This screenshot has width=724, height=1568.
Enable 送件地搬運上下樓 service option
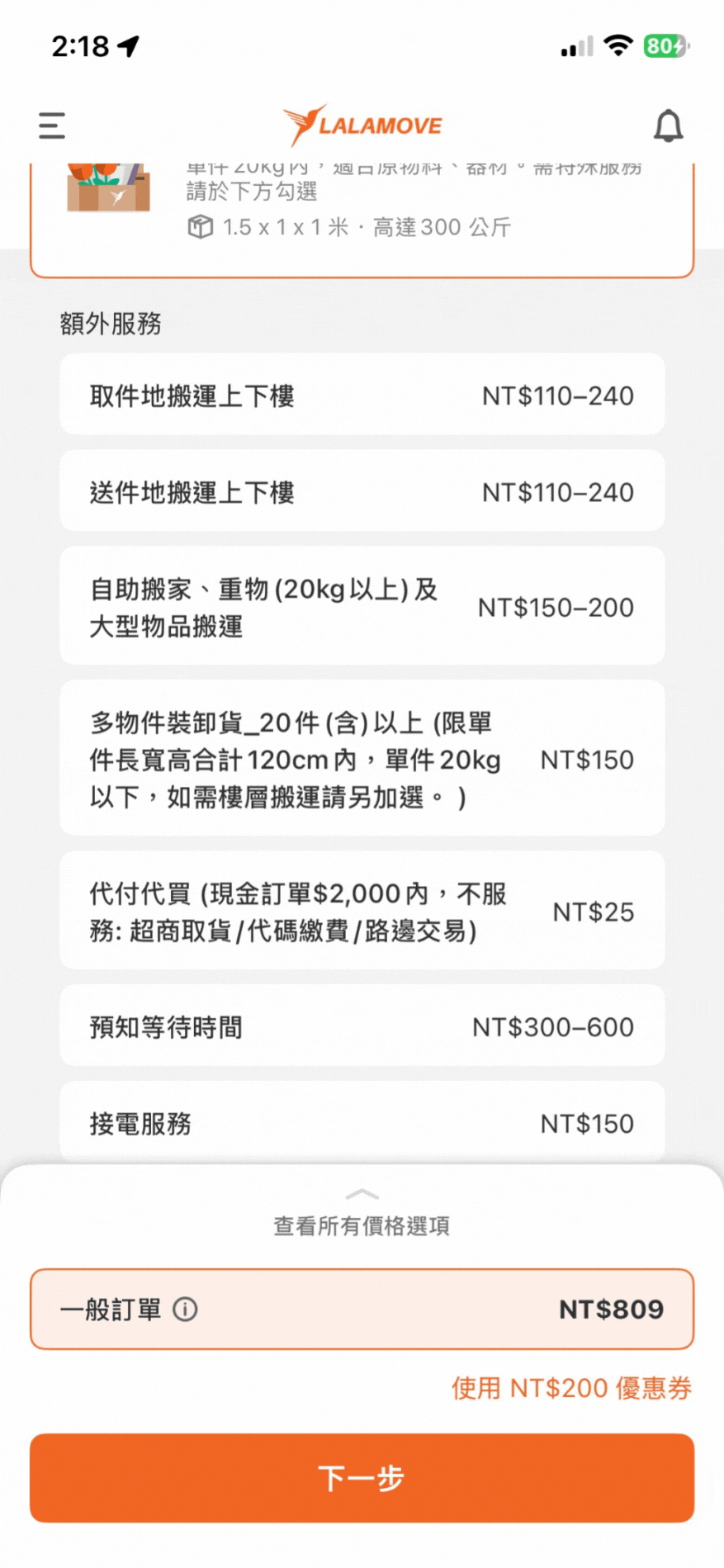(362, 491)
